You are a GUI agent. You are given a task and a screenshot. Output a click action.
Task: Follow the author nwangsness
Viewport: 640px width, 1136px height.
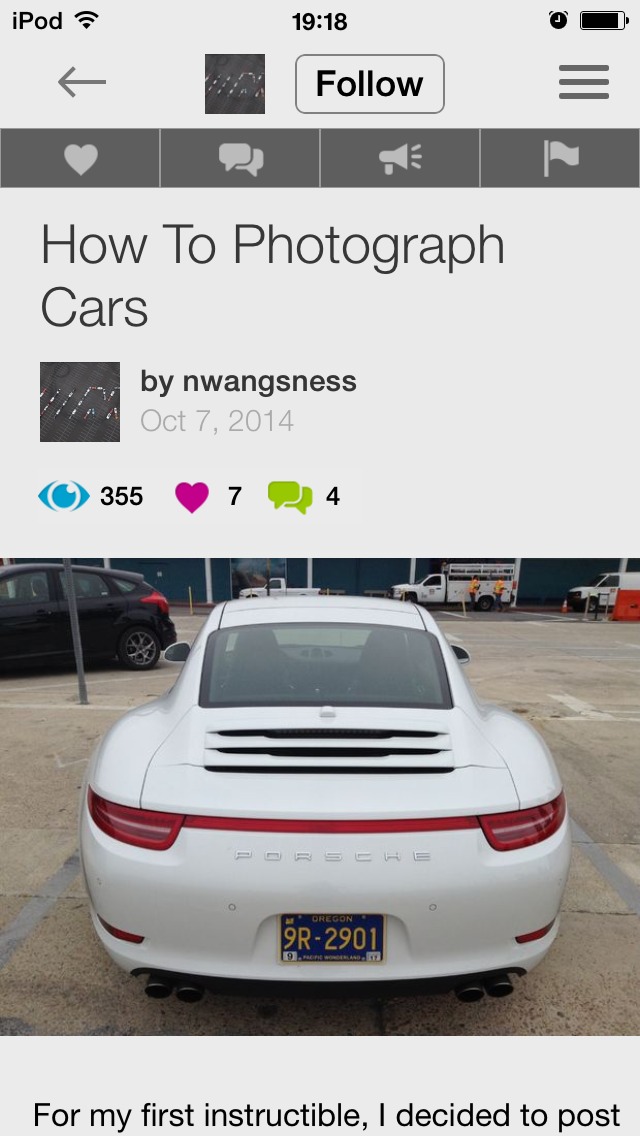coord(369,84)
